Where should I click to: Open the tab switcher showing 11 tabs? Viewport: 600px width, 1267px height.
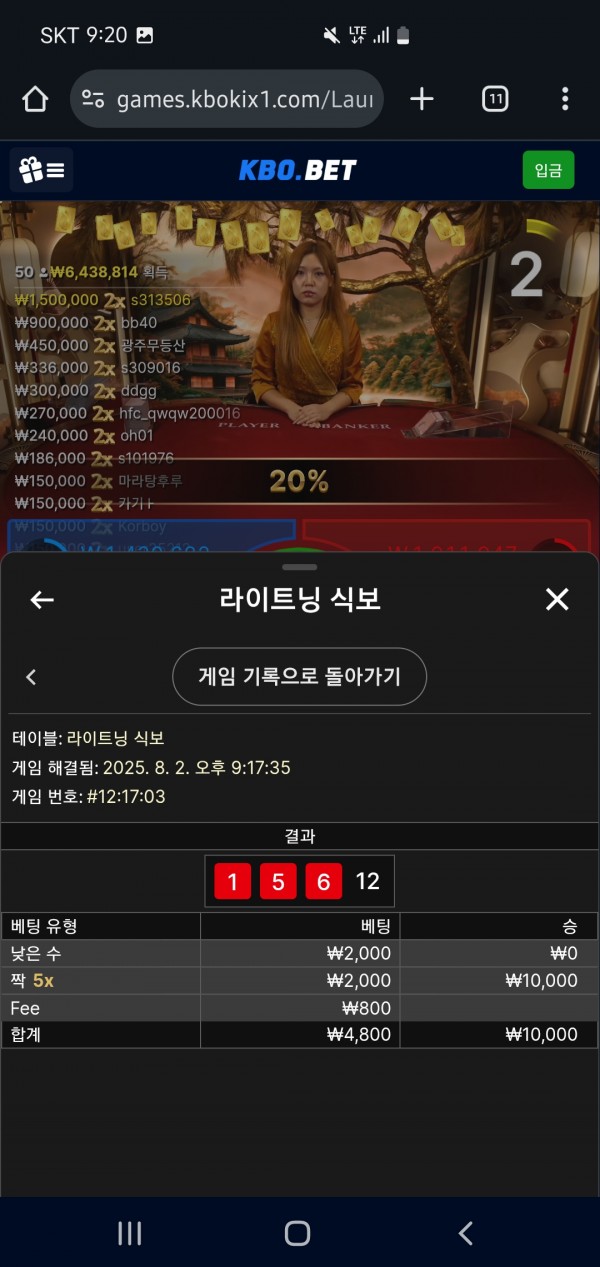495,98
